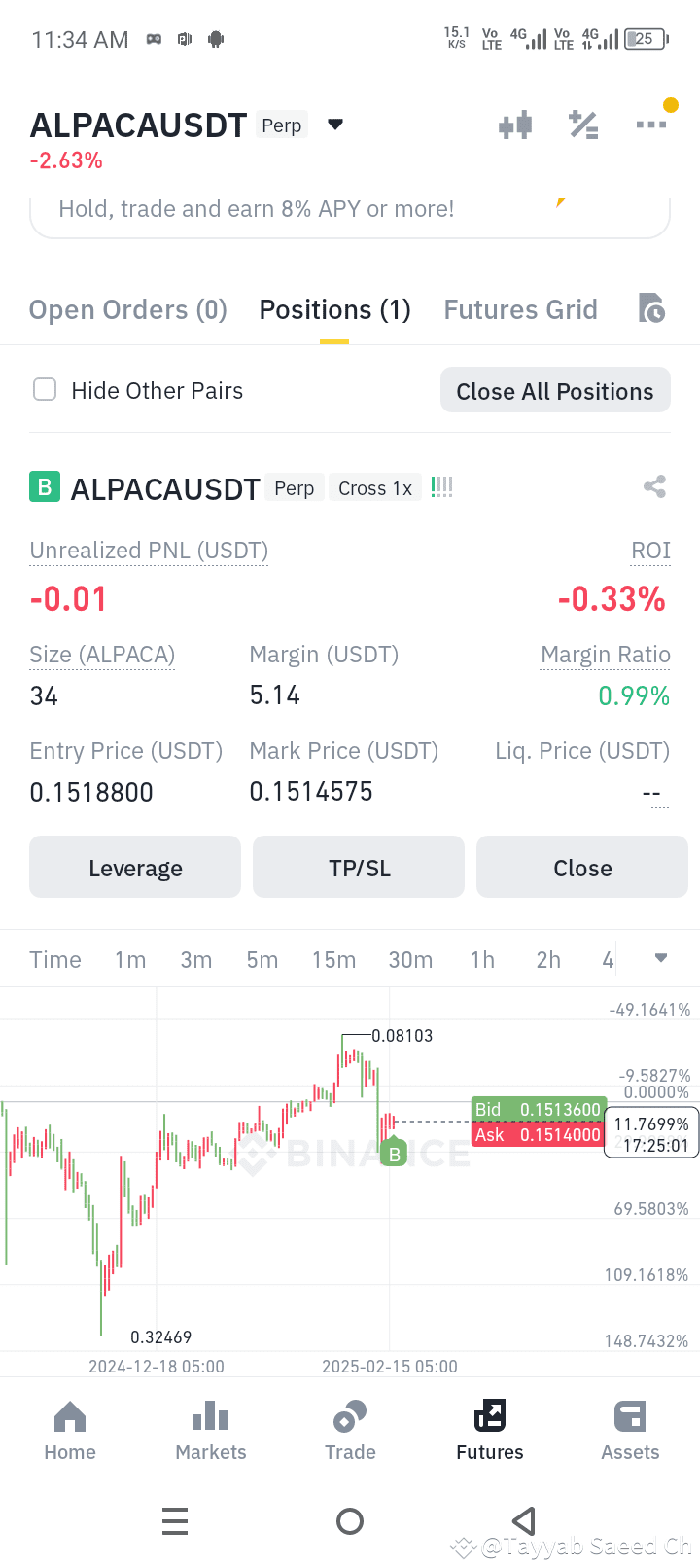Image resolution: width=700 pixels, height=1568 pixels.
Task: Open the Futures Grid tab
Action: click(x=520, y=308)
